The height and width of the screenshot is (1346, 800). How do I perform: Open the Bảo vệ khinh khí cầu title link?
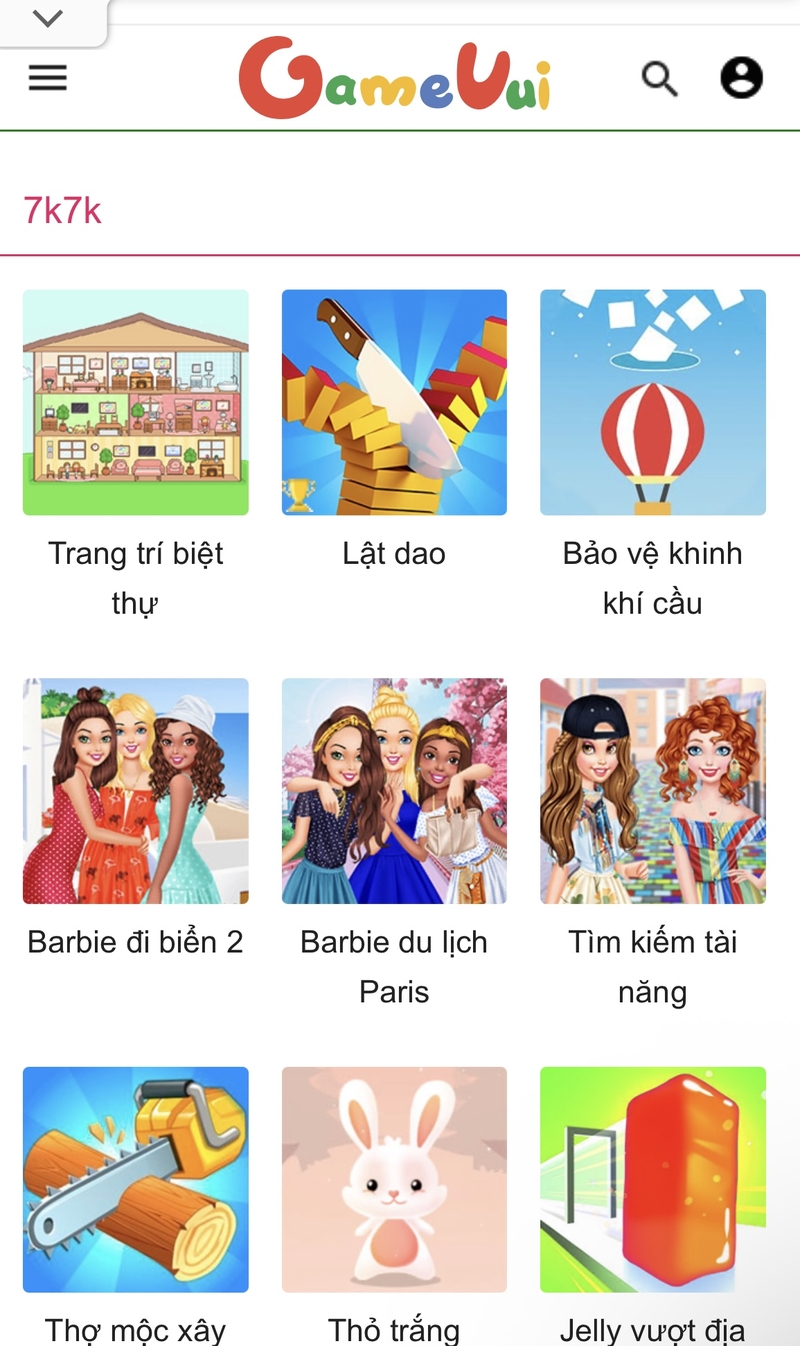click(653, 577)
